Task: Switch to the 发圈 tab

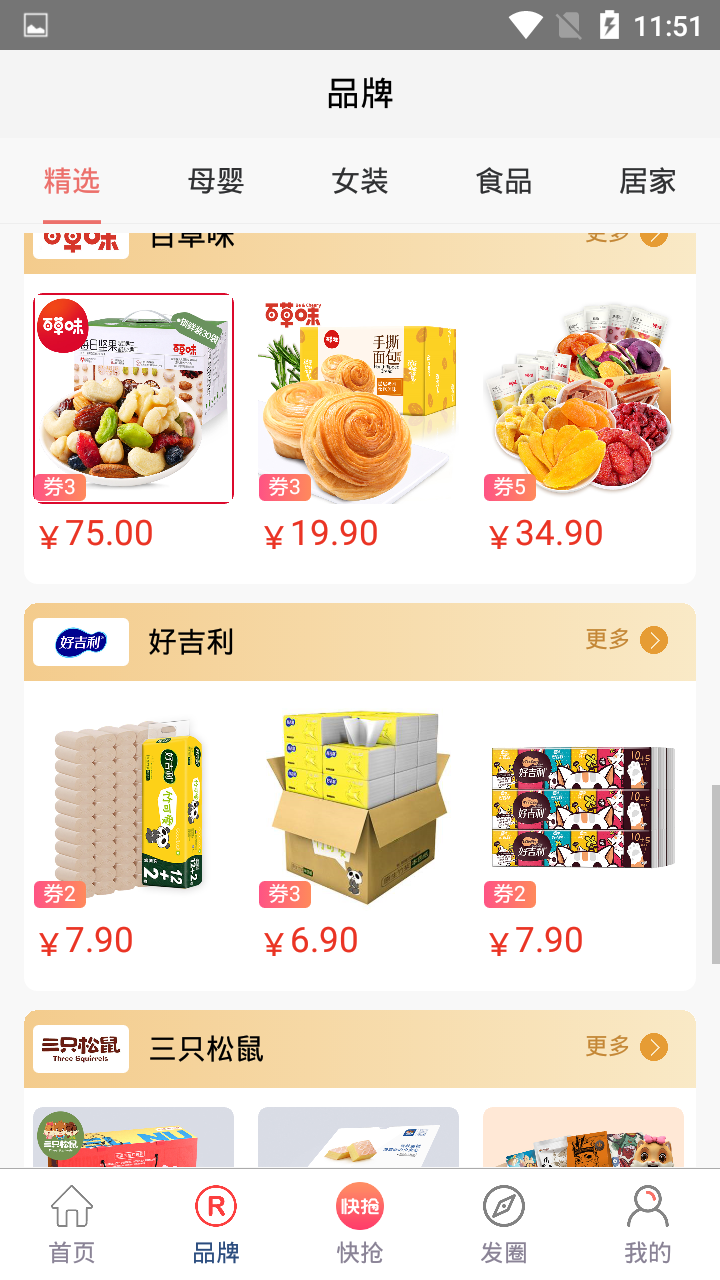Action: [x=504, y=1224]
